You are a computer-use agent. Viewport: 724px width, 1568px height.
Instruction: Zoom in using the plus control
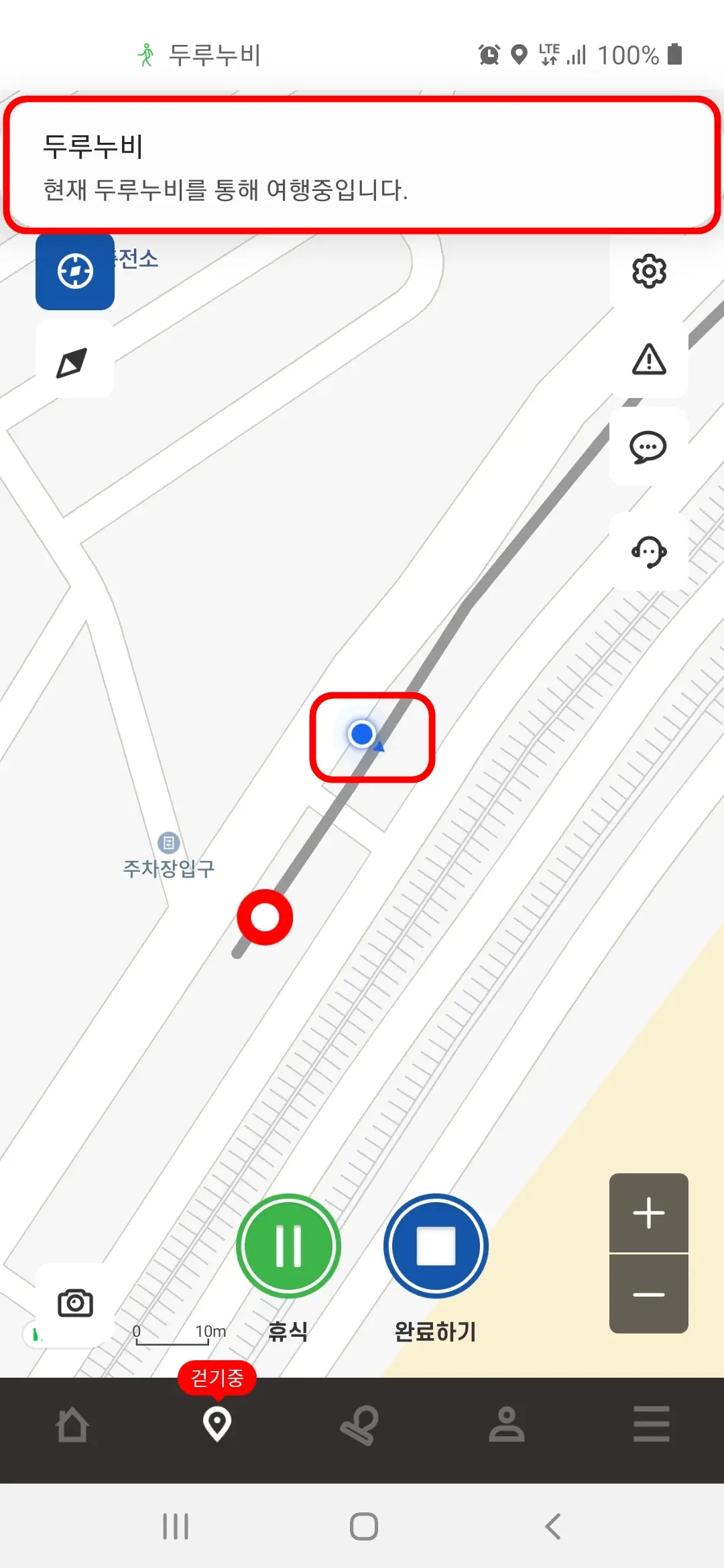pos(648,1213)
